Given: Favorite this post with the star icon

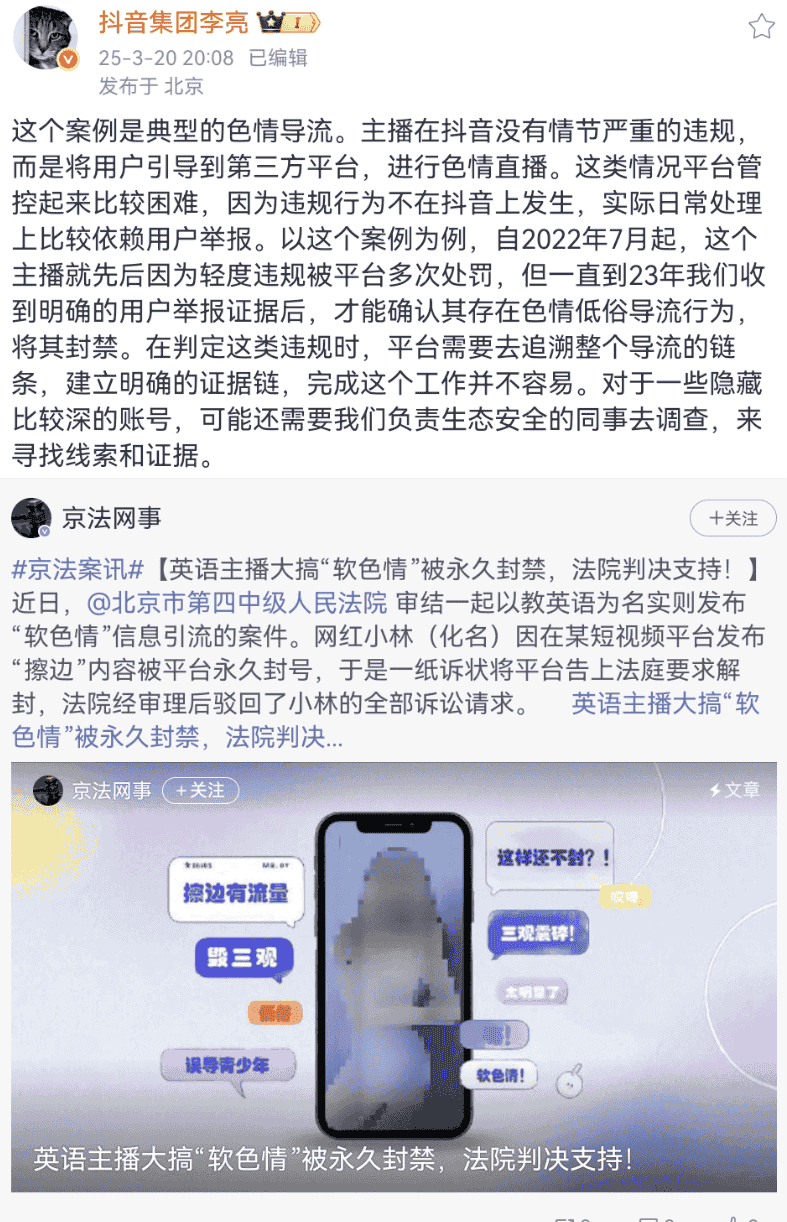Looking at the screenshot, I should (761, 27).
